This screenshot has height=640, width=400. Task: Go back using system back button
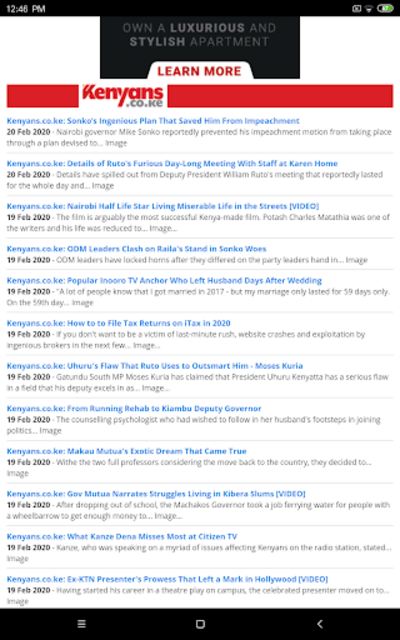point(320,624)
